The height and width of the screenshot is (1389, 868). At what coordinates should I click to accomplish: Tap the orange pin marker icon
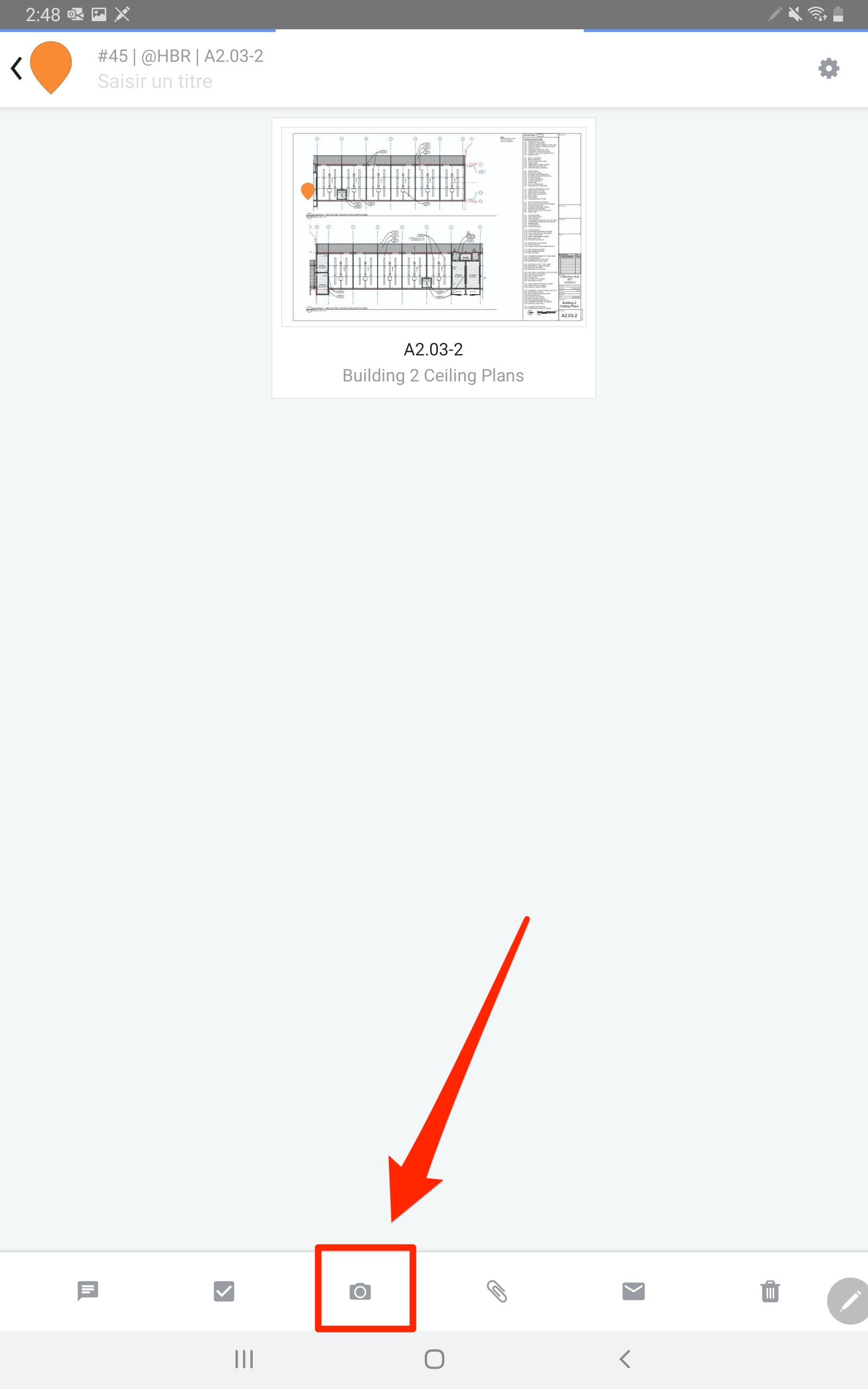50,68
